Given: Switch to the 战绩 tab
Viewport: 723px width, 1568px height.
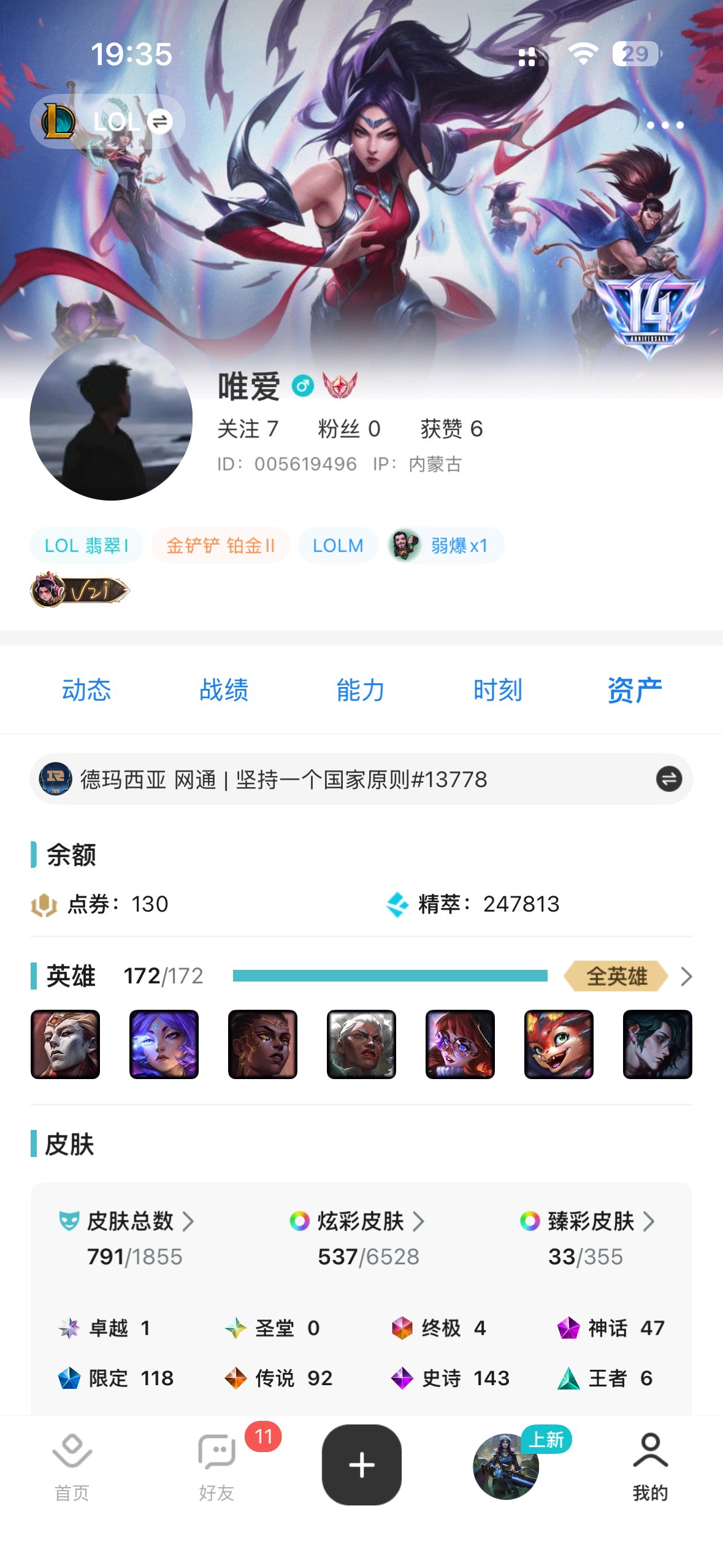Looking at the screenshot, I should [224, 690].
